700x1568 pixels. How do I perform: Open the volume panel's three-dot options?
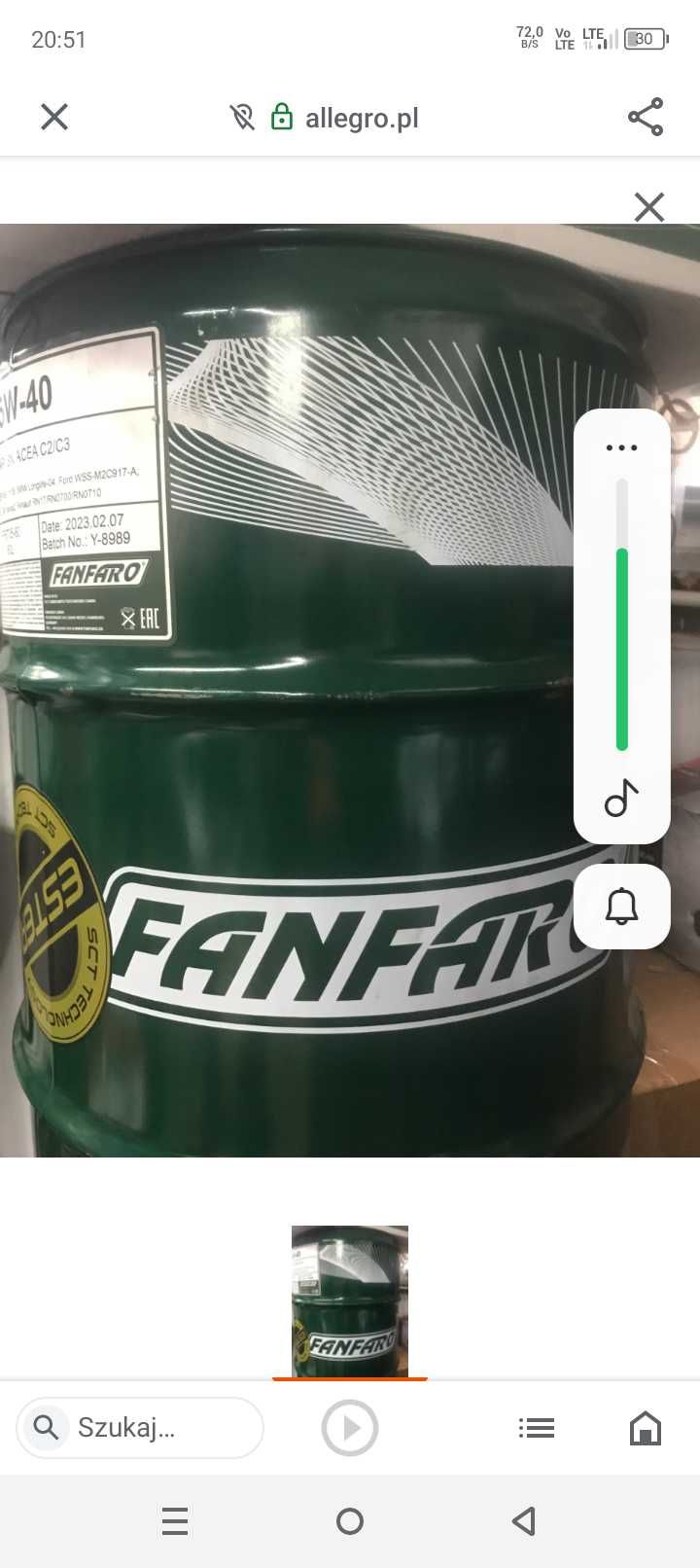coord(621,447)
